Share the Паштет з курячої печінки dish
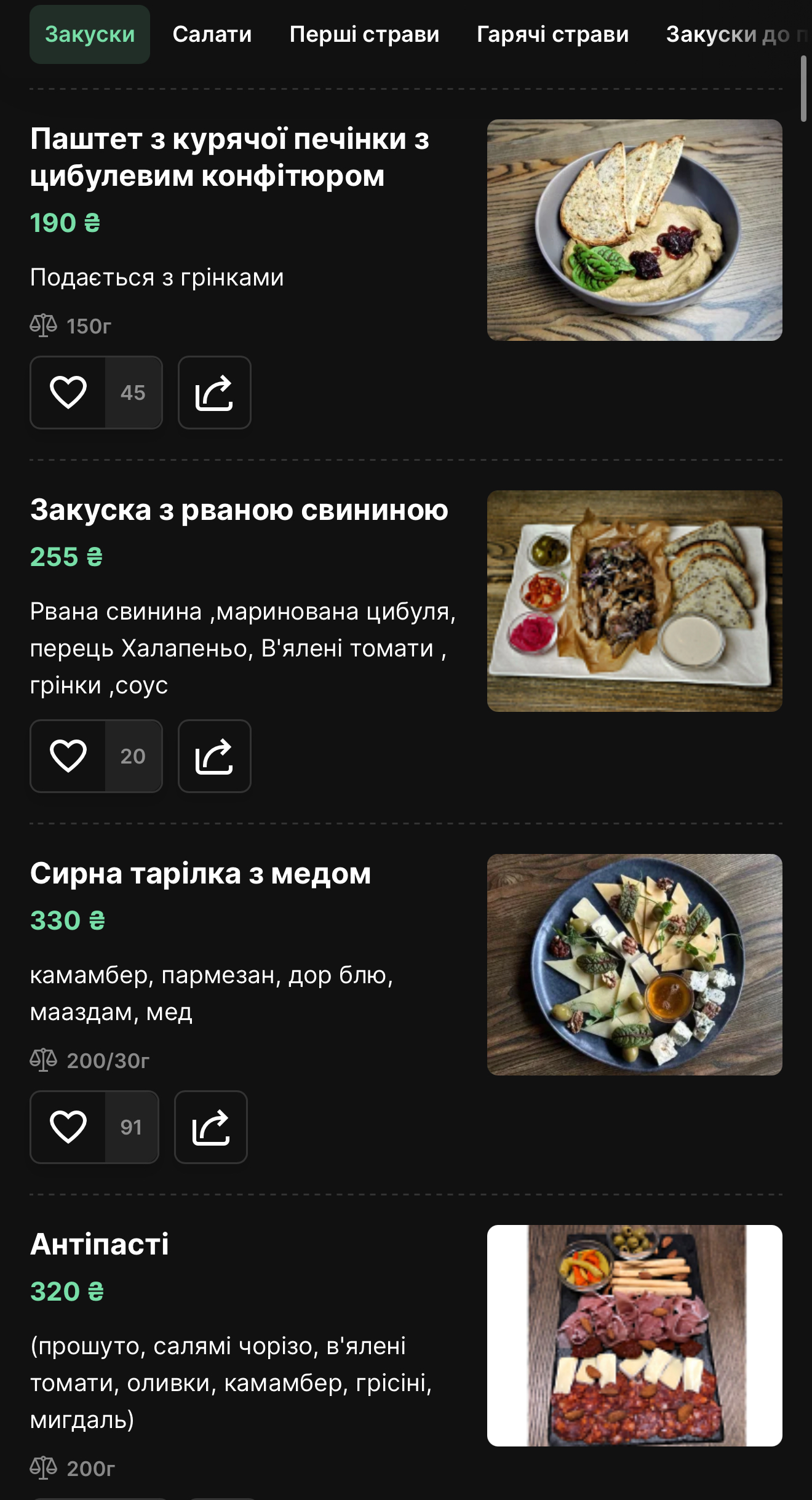This screenshot has width=812, height=1500. 215,393
